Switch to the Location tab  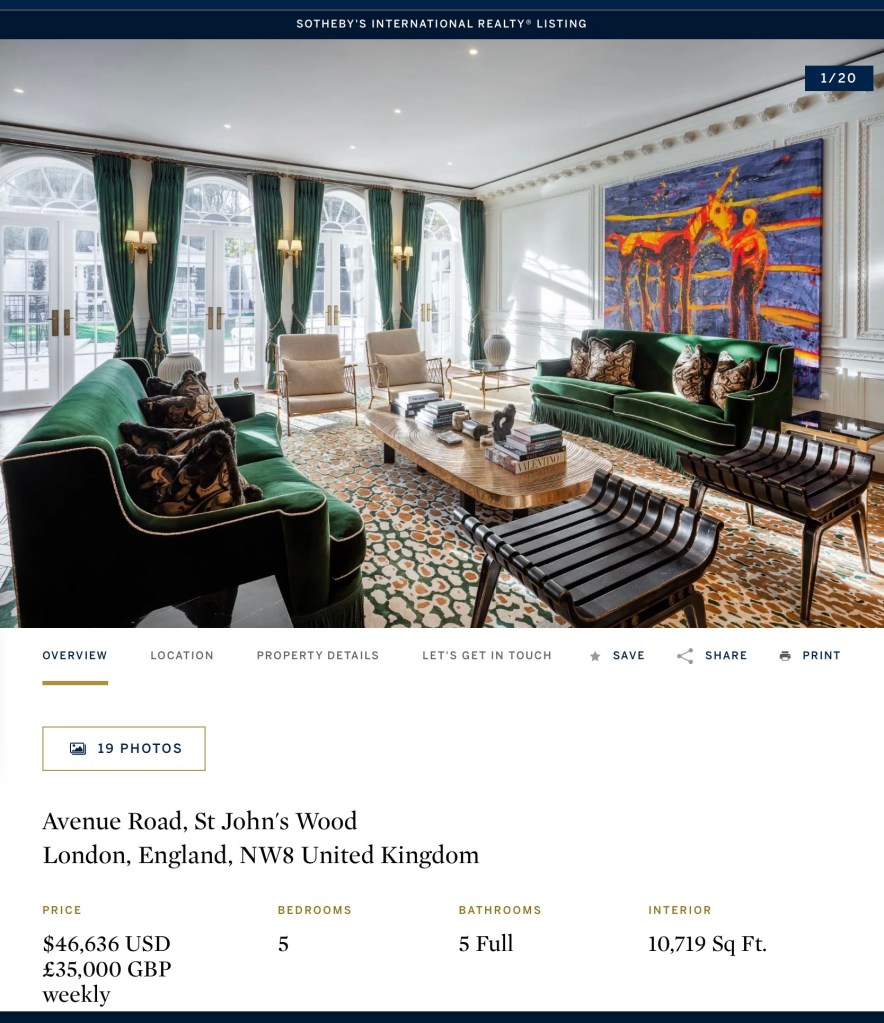182,656
